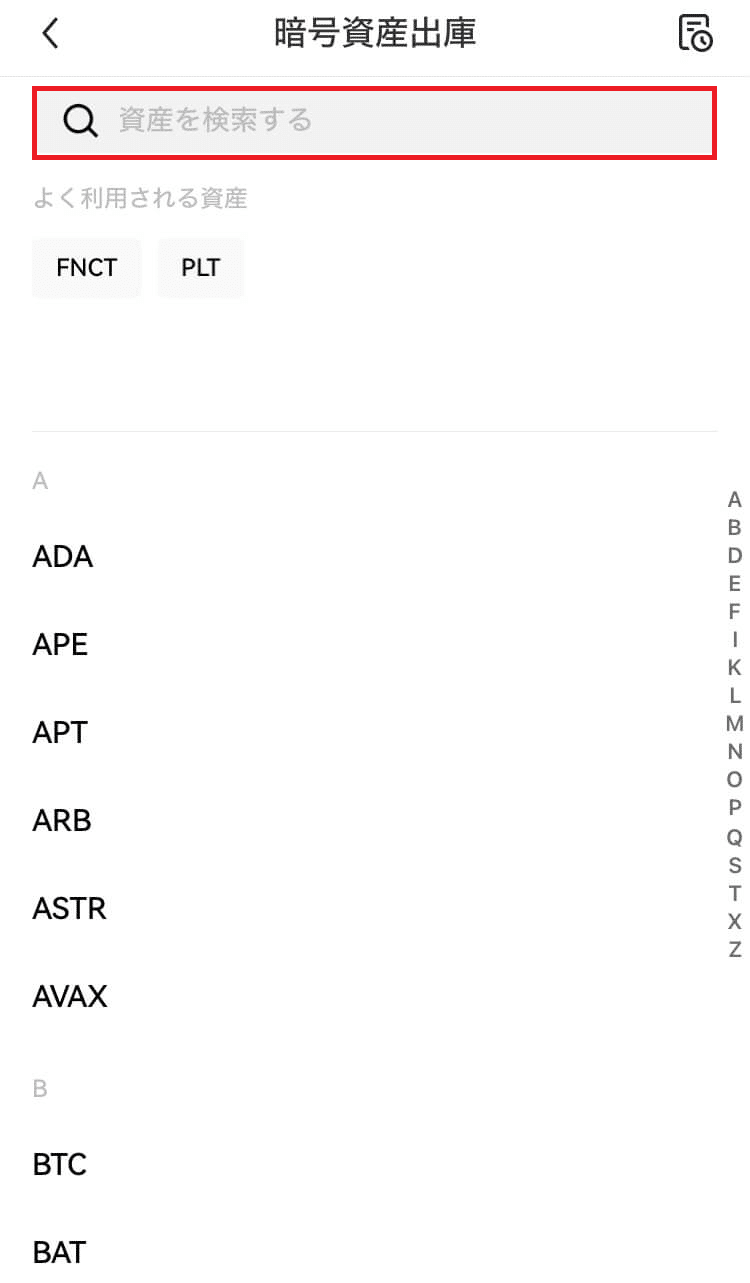Choose APE from the asset list
The image size is (750, 1283).
(375, 645)
